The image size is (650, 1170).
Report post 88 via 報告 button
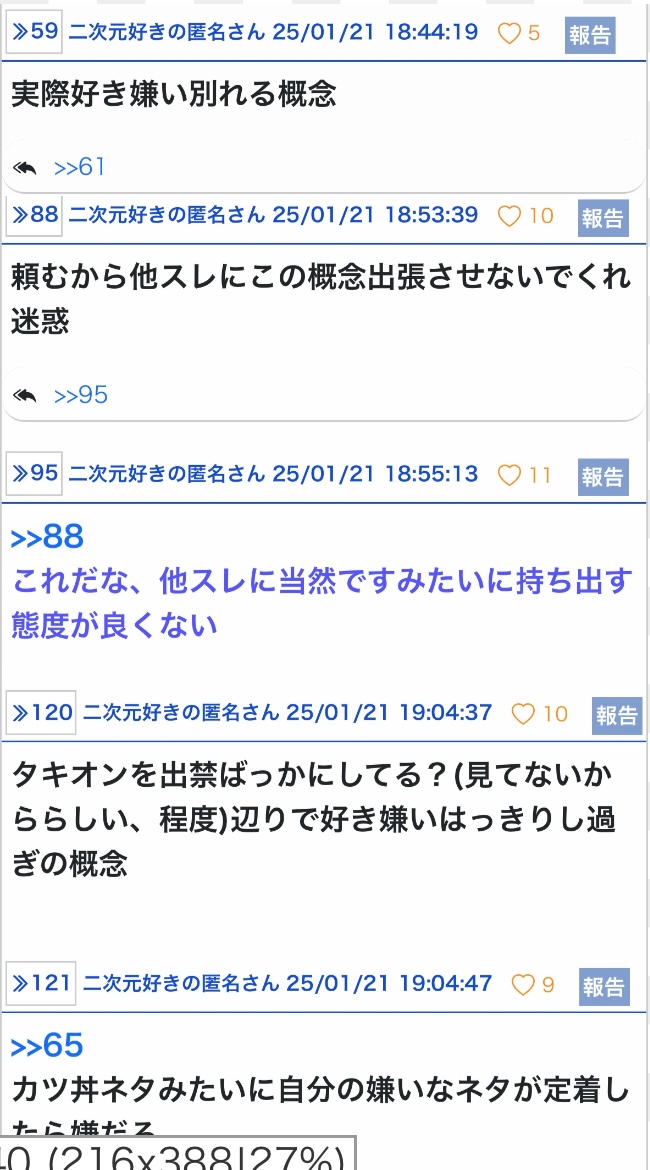(x=603, y=218)
